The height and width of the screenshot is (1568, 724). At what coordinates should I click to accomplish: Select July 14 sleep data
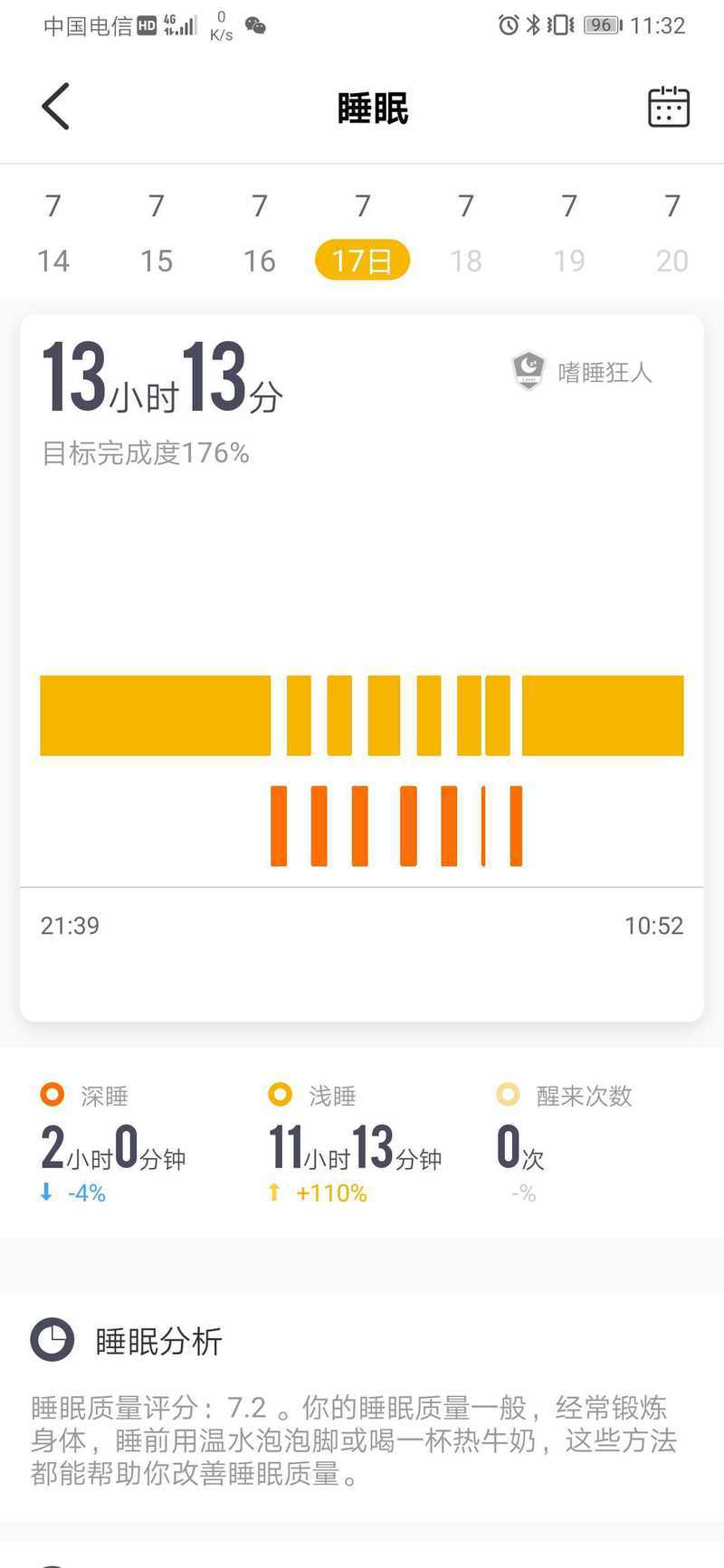[53, 234]
